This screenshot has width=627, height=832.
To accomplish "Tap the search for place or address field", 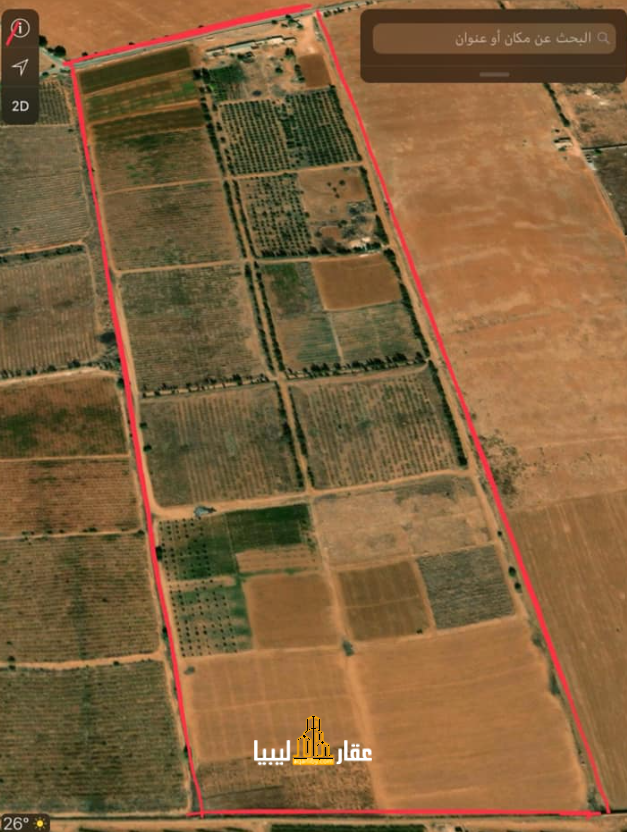I will click(x=493, y=38).
